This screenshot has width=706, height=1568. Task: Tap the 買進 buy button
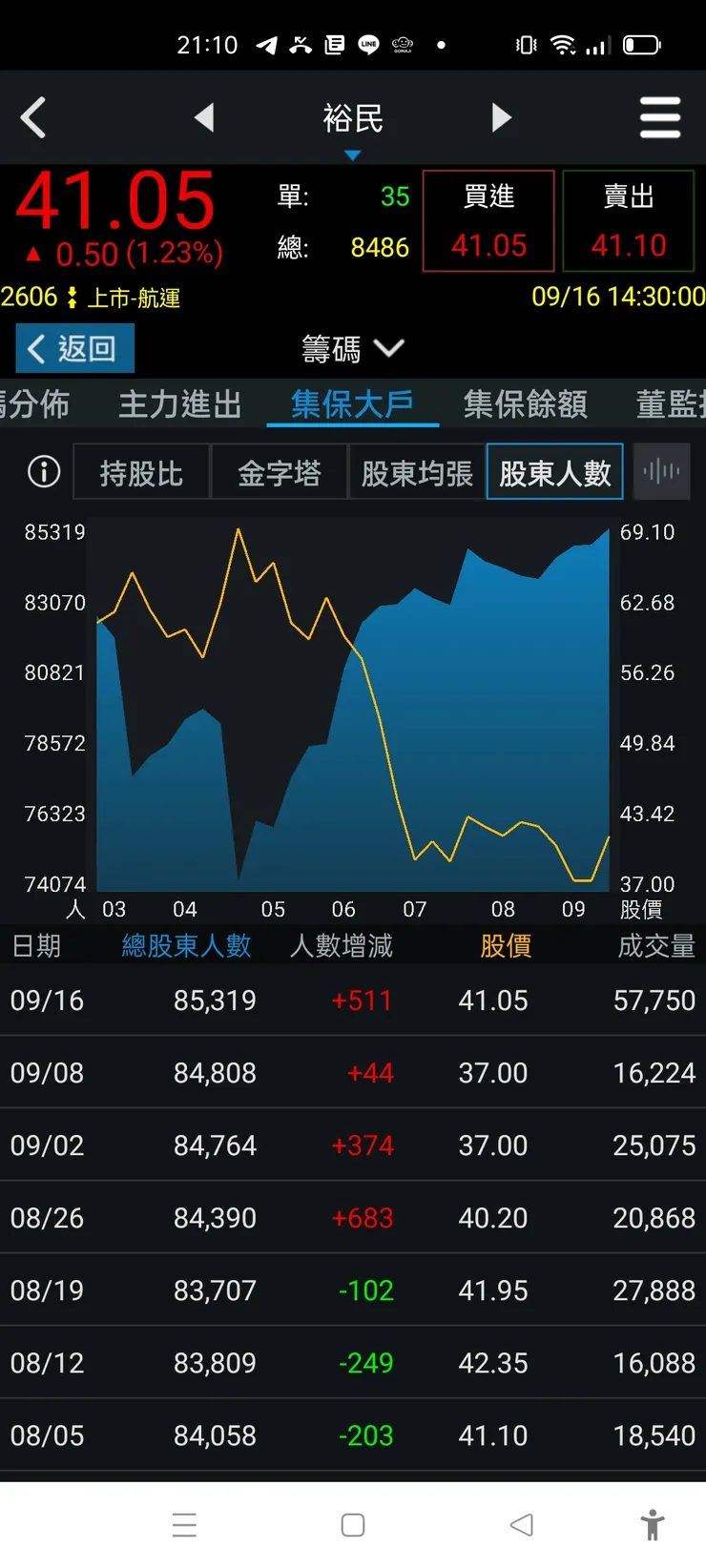pyautogui.click(x=488, y=219)
